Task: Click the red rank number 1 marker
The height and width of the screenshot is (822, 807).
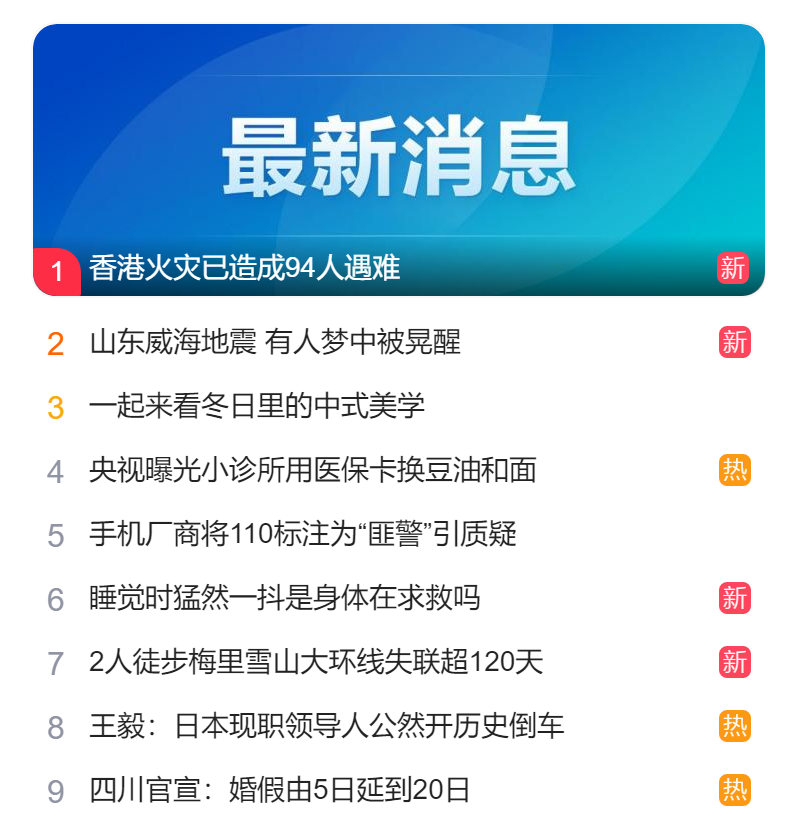Action: (x=55, y=268)
